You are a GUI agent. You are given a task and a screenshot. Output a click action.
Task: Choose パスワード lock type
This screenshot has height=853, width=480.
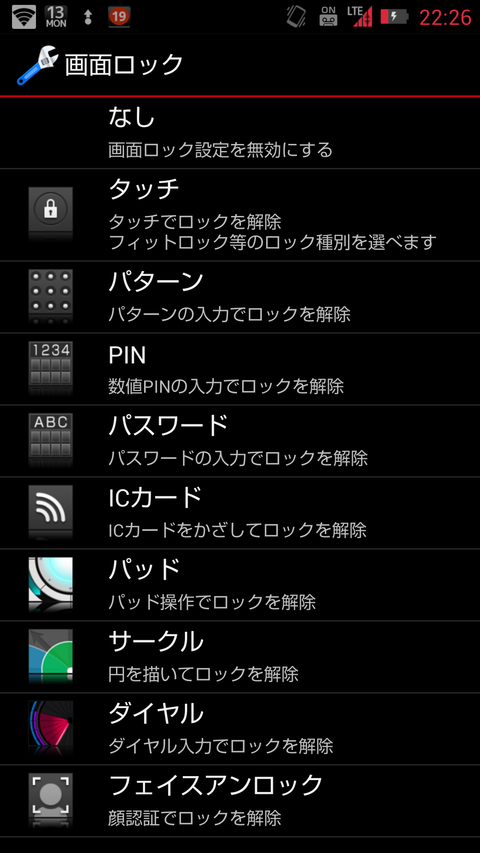pos(240,441)
